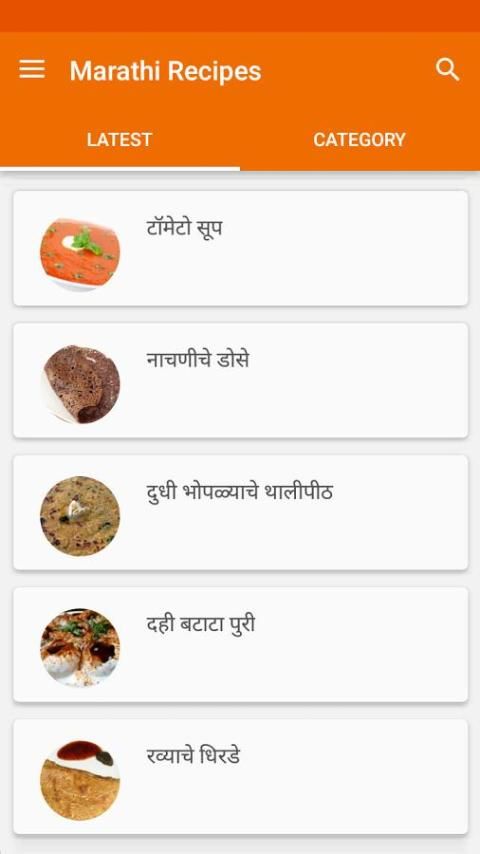View the रव्याचे धिरडे recipe
Screen dimensions: 480x854
pos(240,777)
